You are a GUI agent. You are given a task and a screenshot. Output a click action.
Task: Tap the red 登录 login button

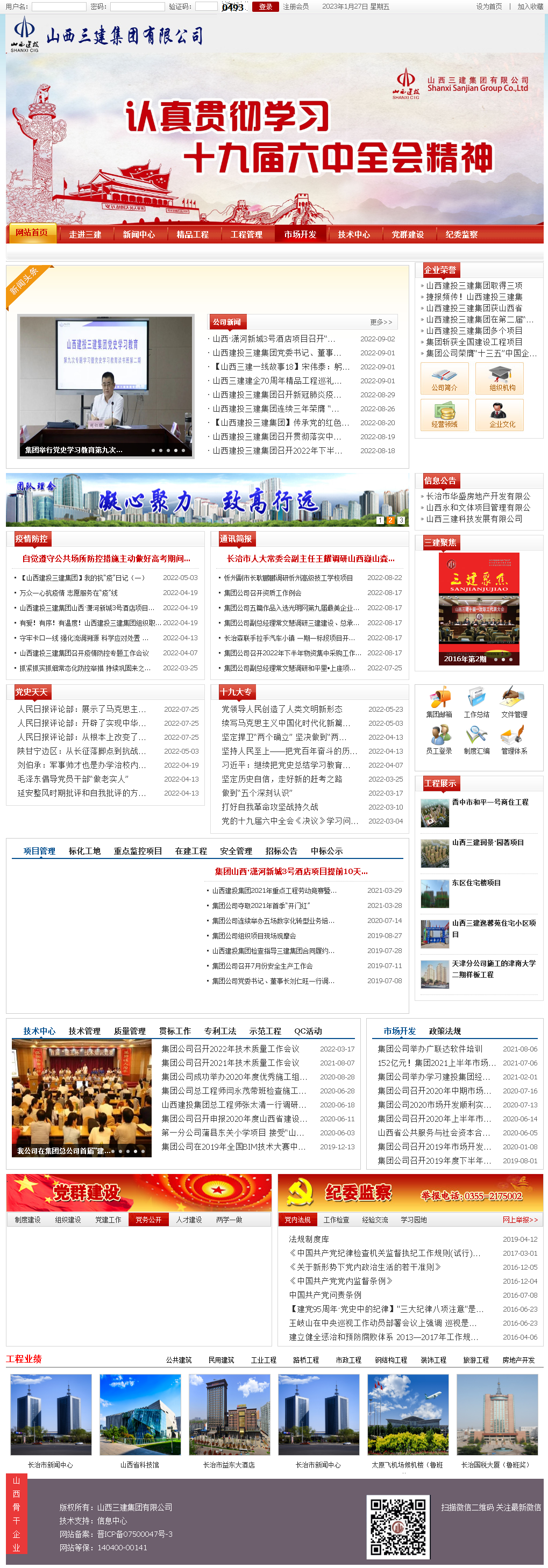tap(266, 6)
